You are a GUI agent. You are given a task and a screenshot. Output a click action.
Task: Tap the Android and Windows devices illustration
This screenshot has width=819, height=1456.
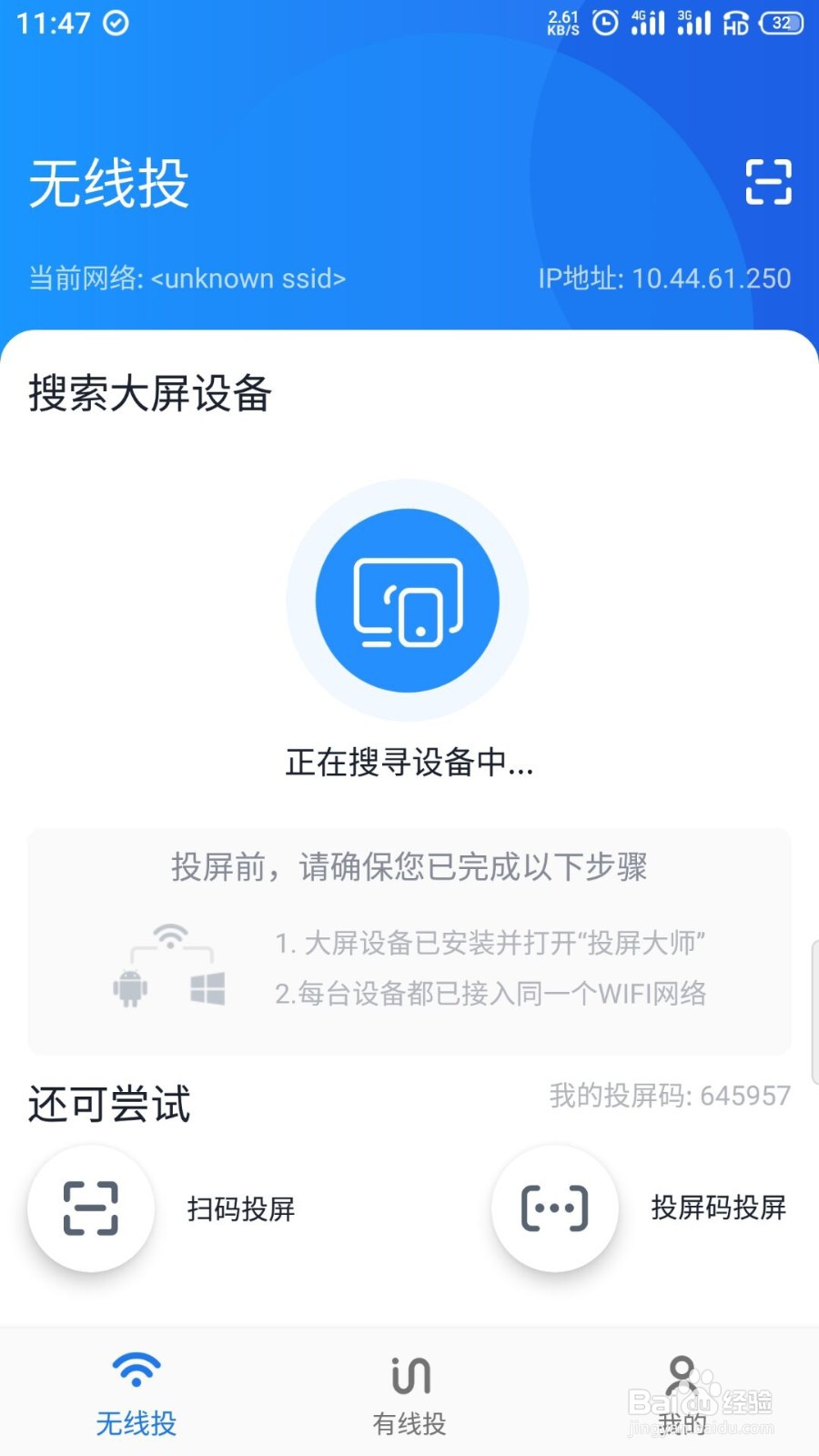point(168,967)
